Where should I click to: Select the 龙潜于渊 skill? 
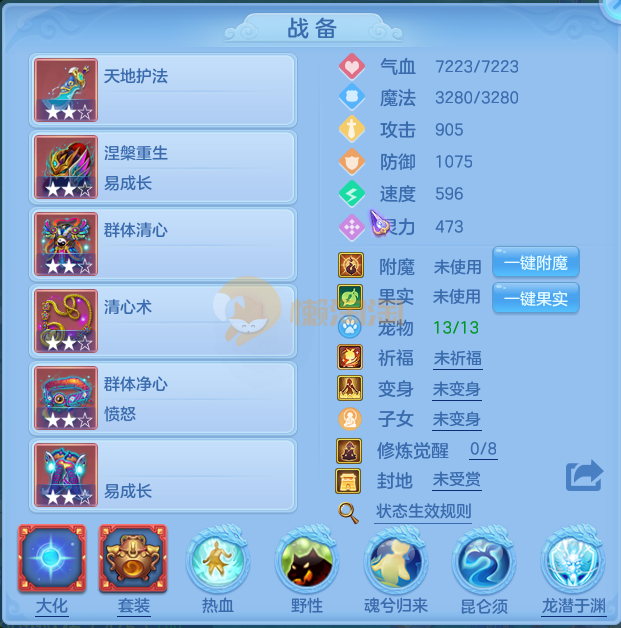point(573,562)
